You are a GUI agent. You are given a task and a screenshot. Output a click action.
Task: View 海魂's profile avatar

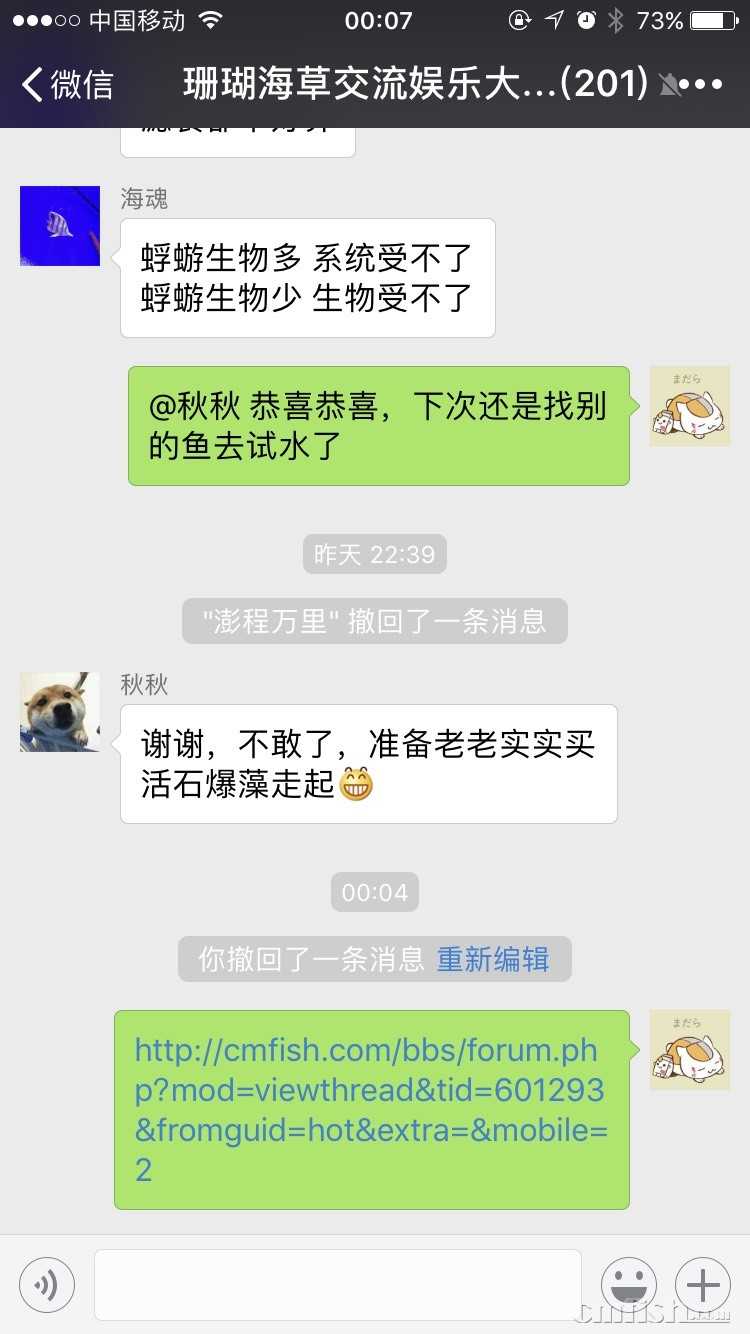(x=60, y=226)
